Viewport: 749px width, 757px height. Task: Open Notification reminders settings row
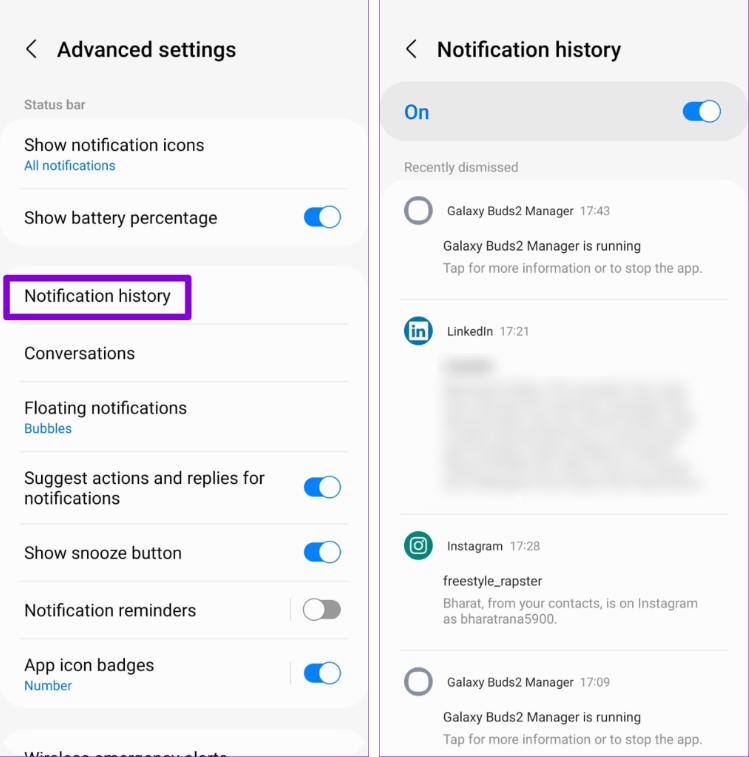(x=110, y=610)
